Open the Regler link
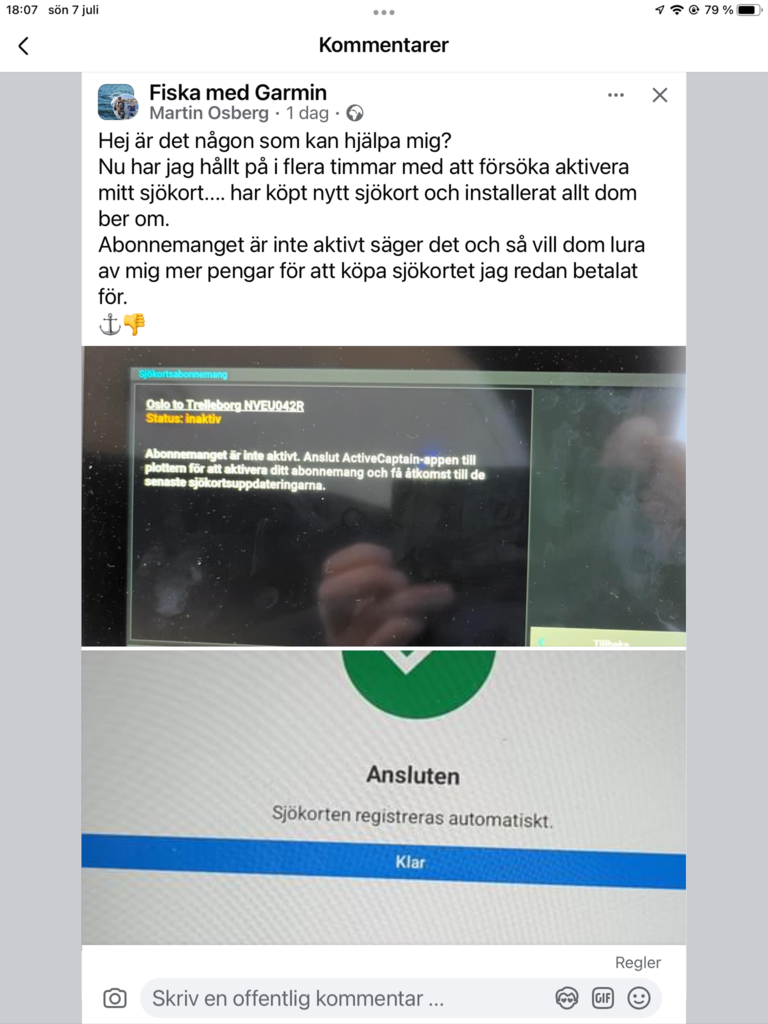768x1024 pixels. tap(637, 962)
